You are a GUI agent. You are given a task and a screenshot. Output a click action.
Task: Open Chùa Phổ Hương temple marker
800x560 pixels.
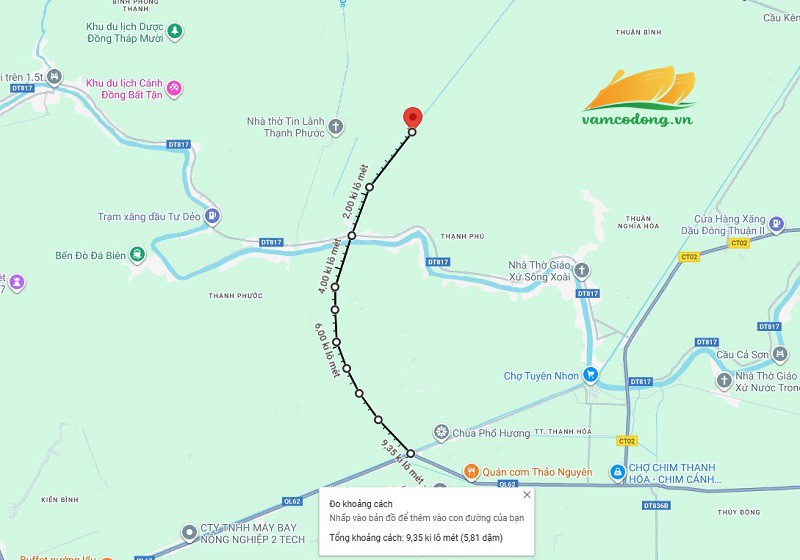440,432
